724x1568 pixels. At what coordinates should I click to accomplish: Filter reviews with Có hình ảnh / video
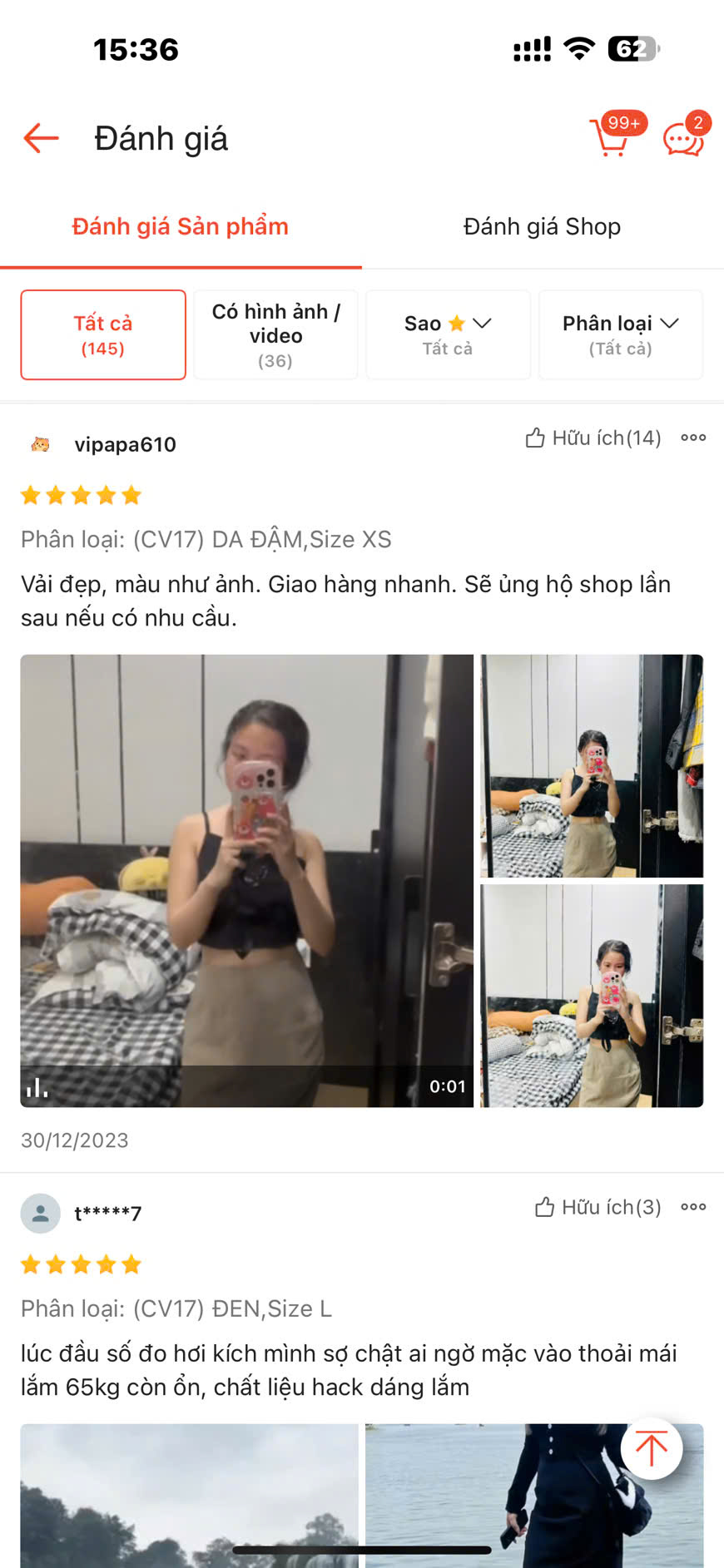[x=275, y=334]
